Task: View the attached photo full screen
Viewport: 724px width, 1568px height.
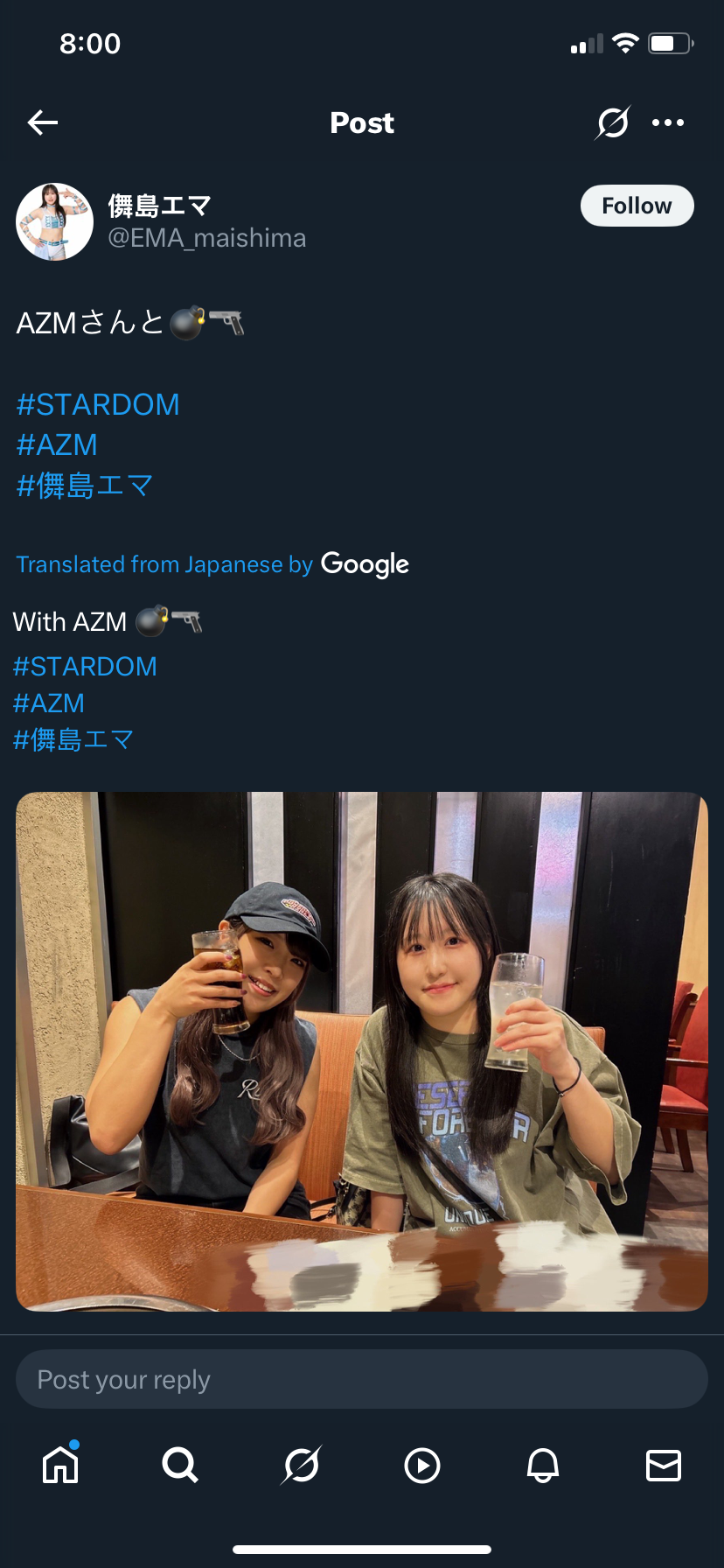Action: tap(362, 1050)
